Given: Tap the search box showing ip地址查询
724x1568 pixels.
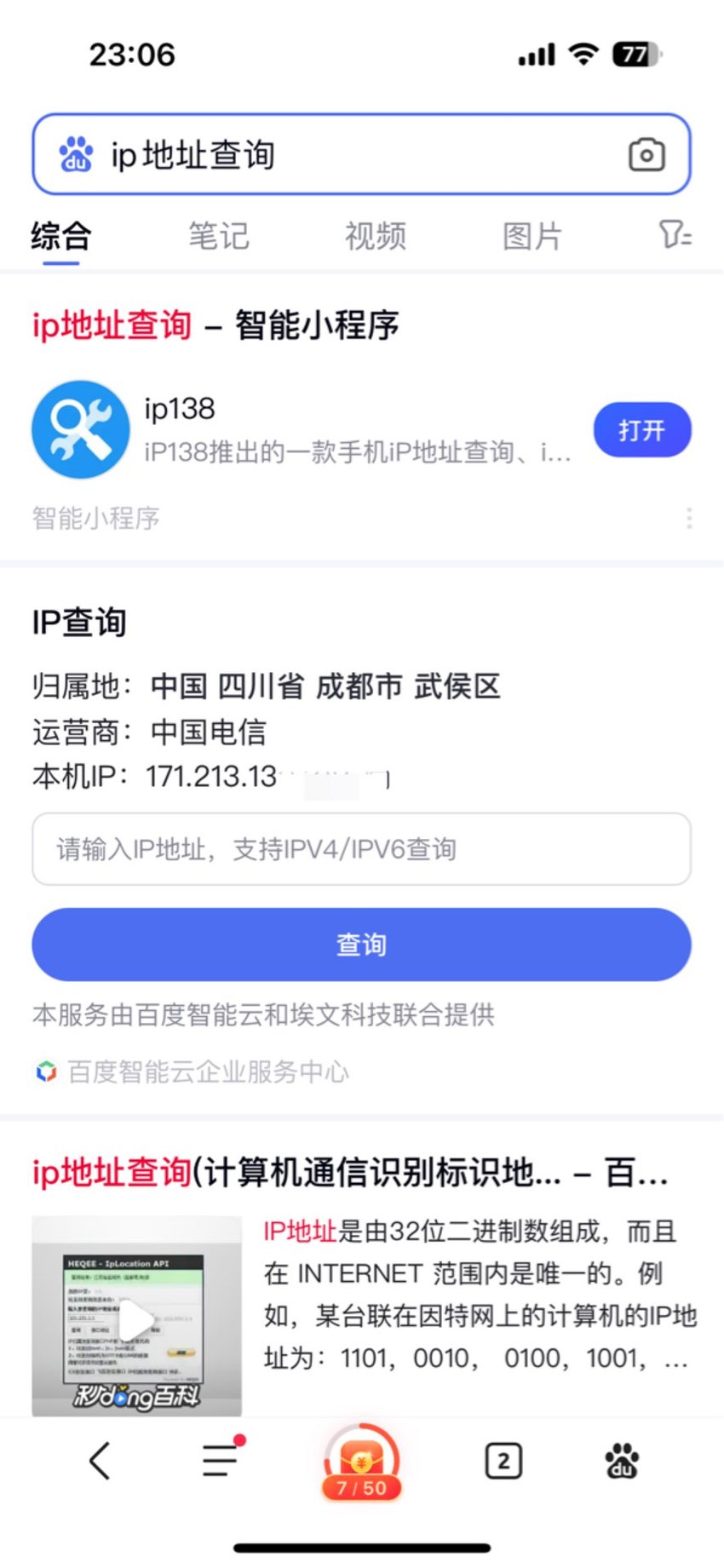Looking at the screenshot, I should (361, 154).
